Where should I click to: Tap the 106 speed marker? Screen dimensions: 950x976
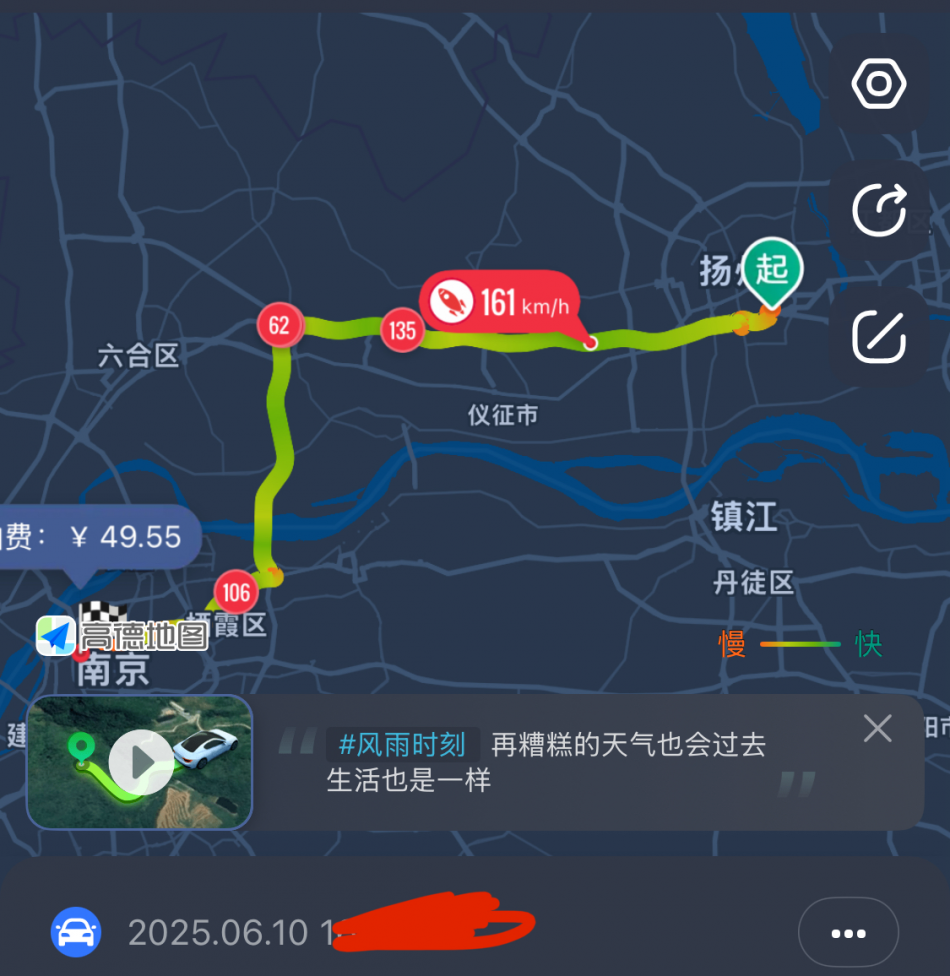[x=235, y=592]
